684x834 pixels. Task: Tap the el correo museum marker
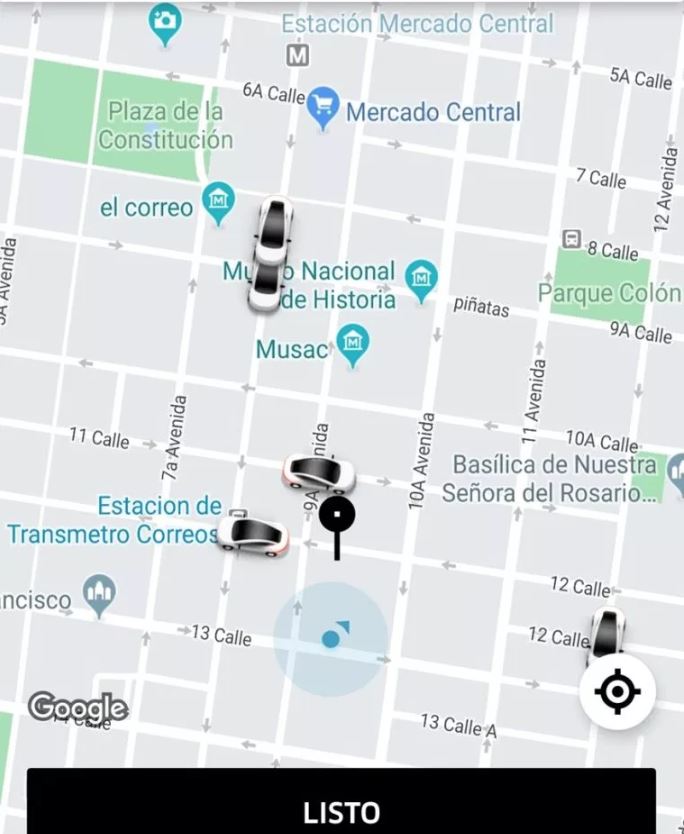219,203
